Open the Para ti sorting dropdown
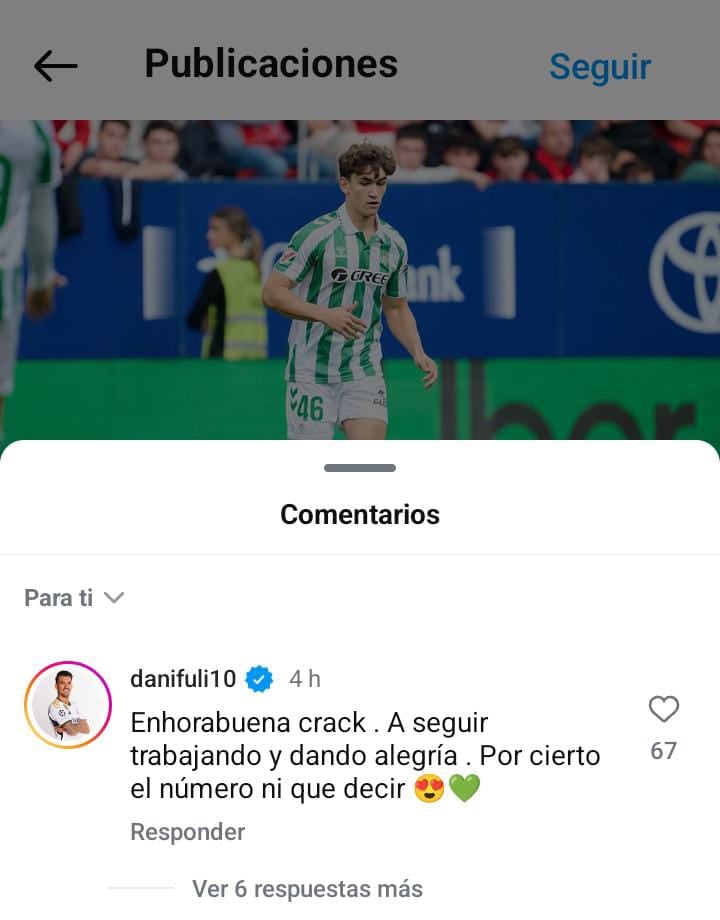The image size is (720, 920). (74, 598)
